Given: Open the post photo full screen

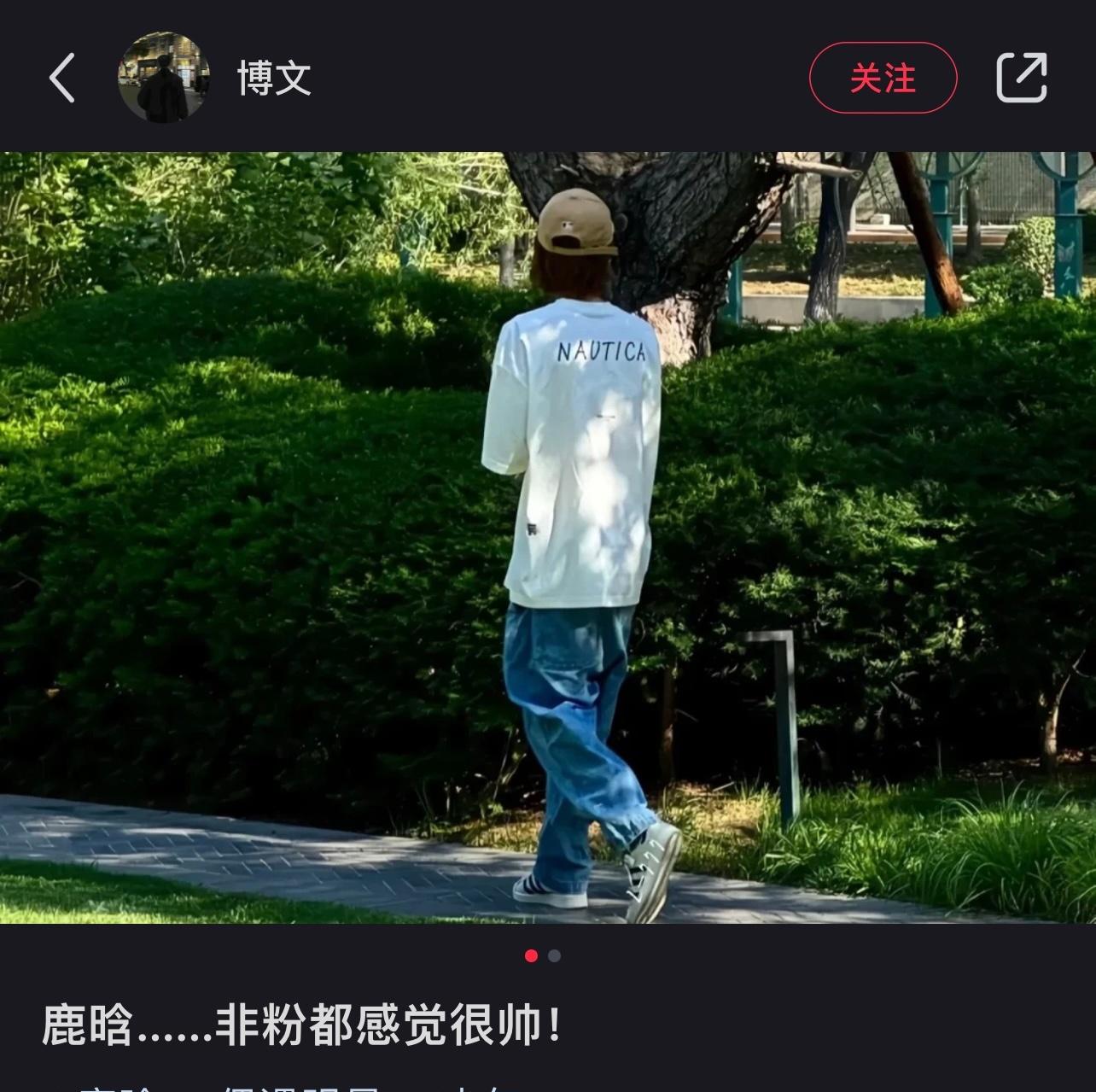Looking at the screenshot, I should coord(548,538).
